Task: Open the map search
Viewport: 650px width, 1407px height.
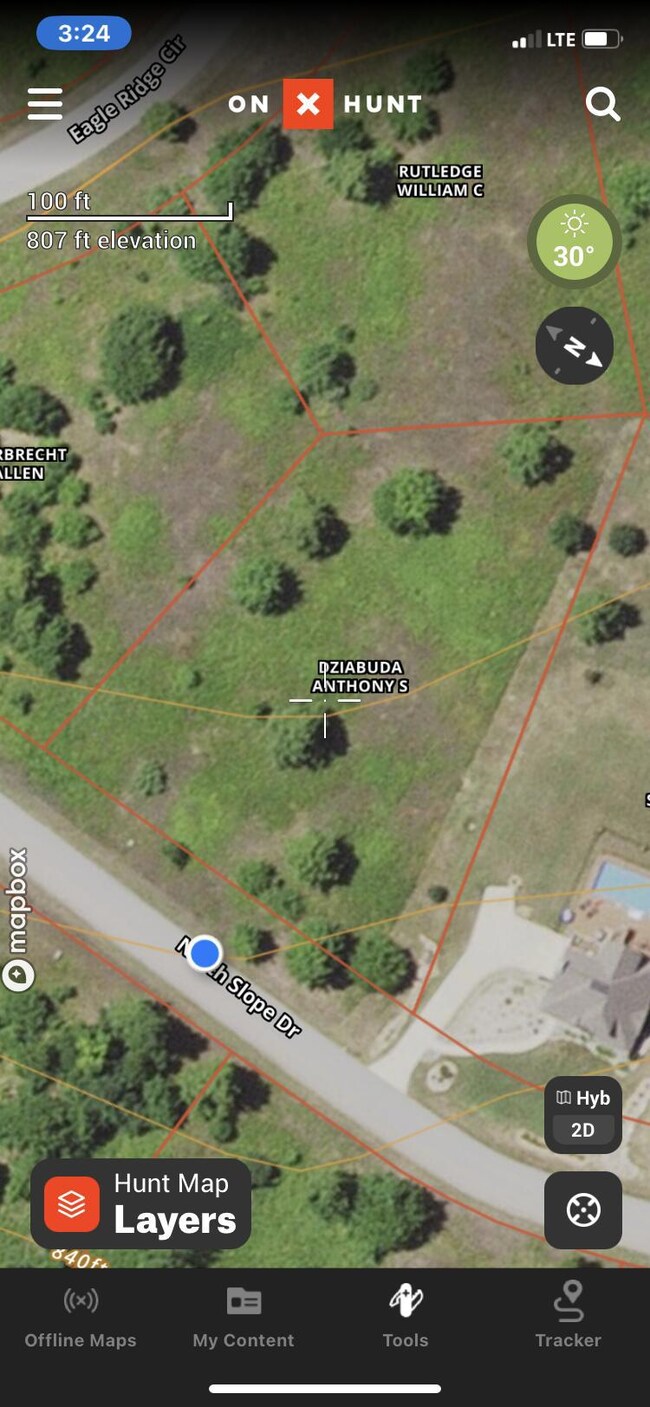Action: click(x=602, y=104)
